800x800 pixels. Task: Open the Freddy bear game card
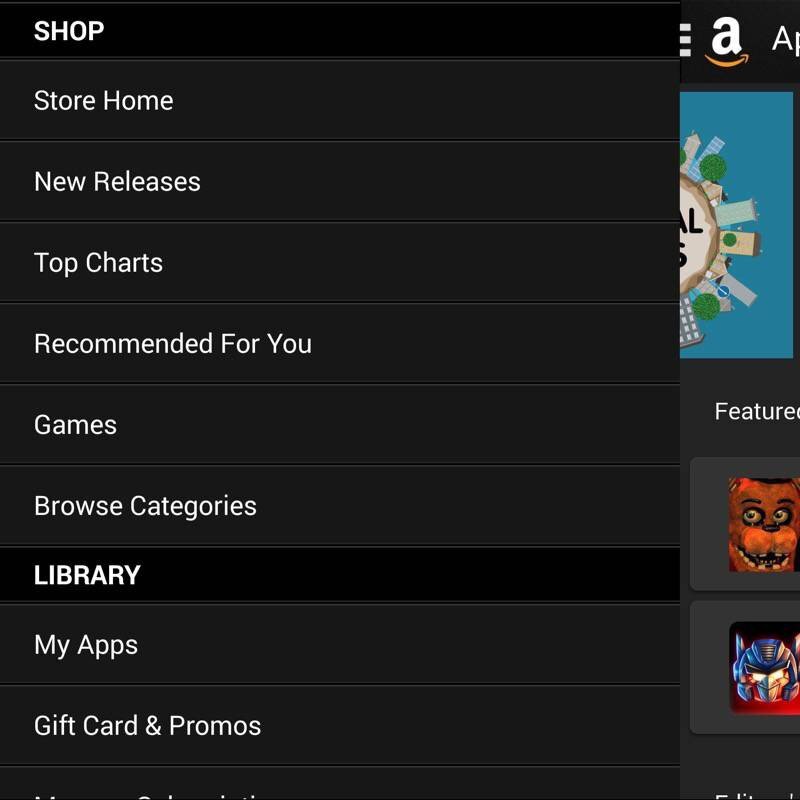(762, 525)
